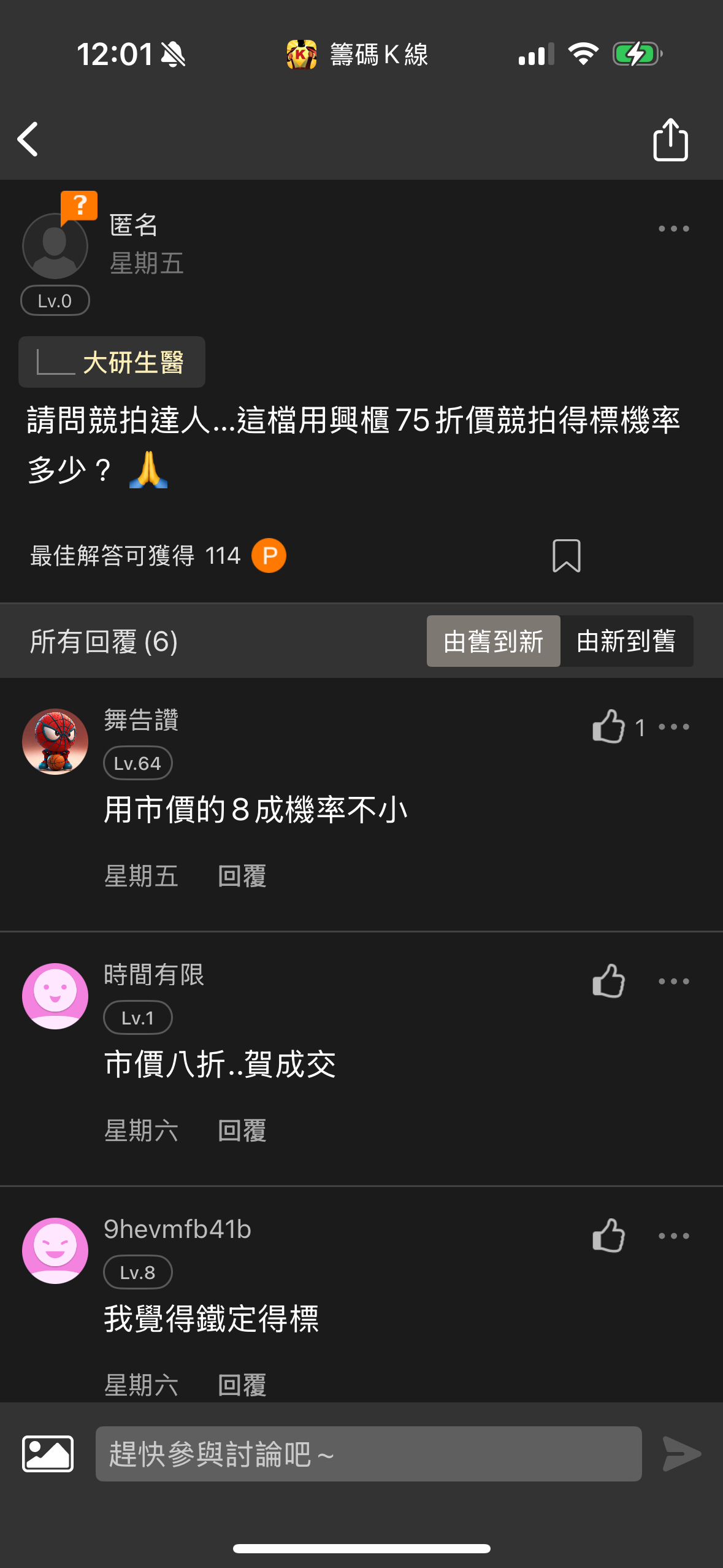
Task: Like 9hevmfb41b's reply
Action: (x=609, y=1236)
